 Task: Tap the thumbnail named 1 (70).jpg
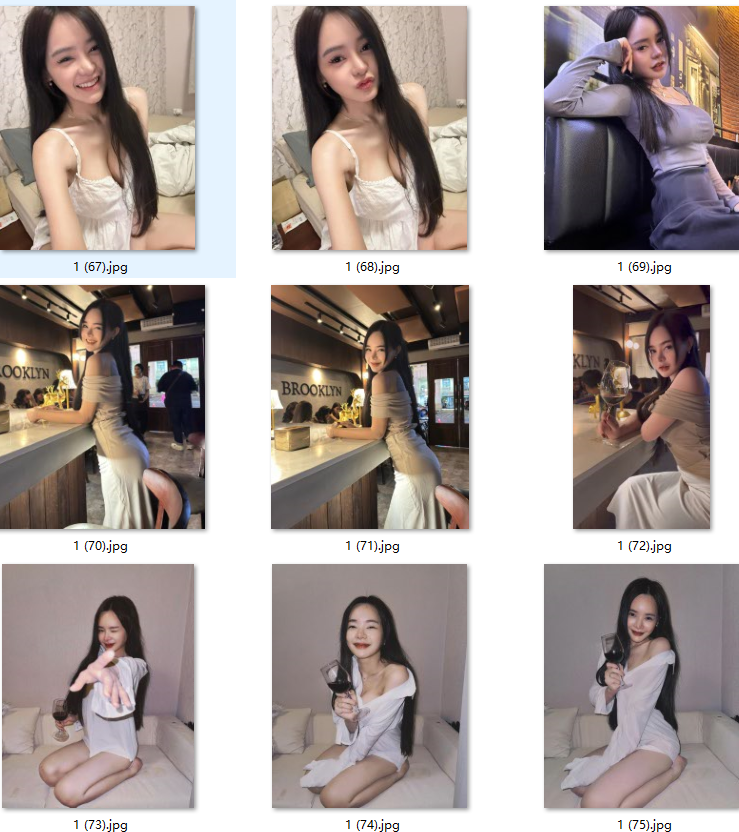click(x=102, y=407)
